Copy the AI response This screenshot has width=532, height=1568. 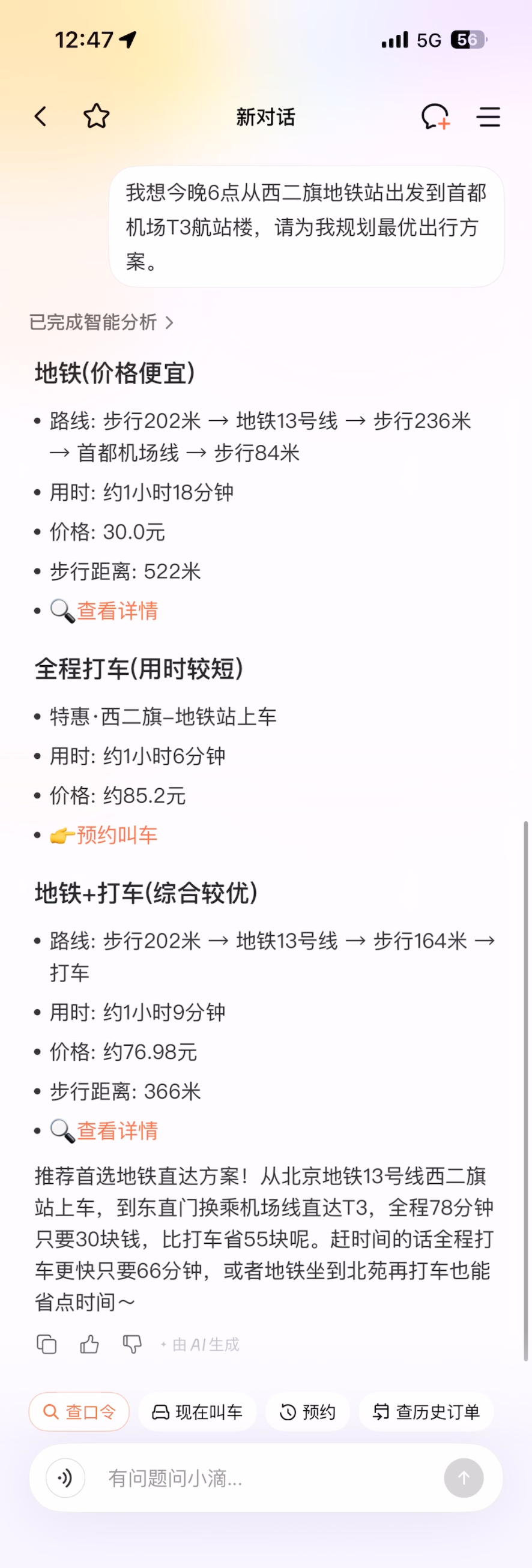tap(47, 1344)
